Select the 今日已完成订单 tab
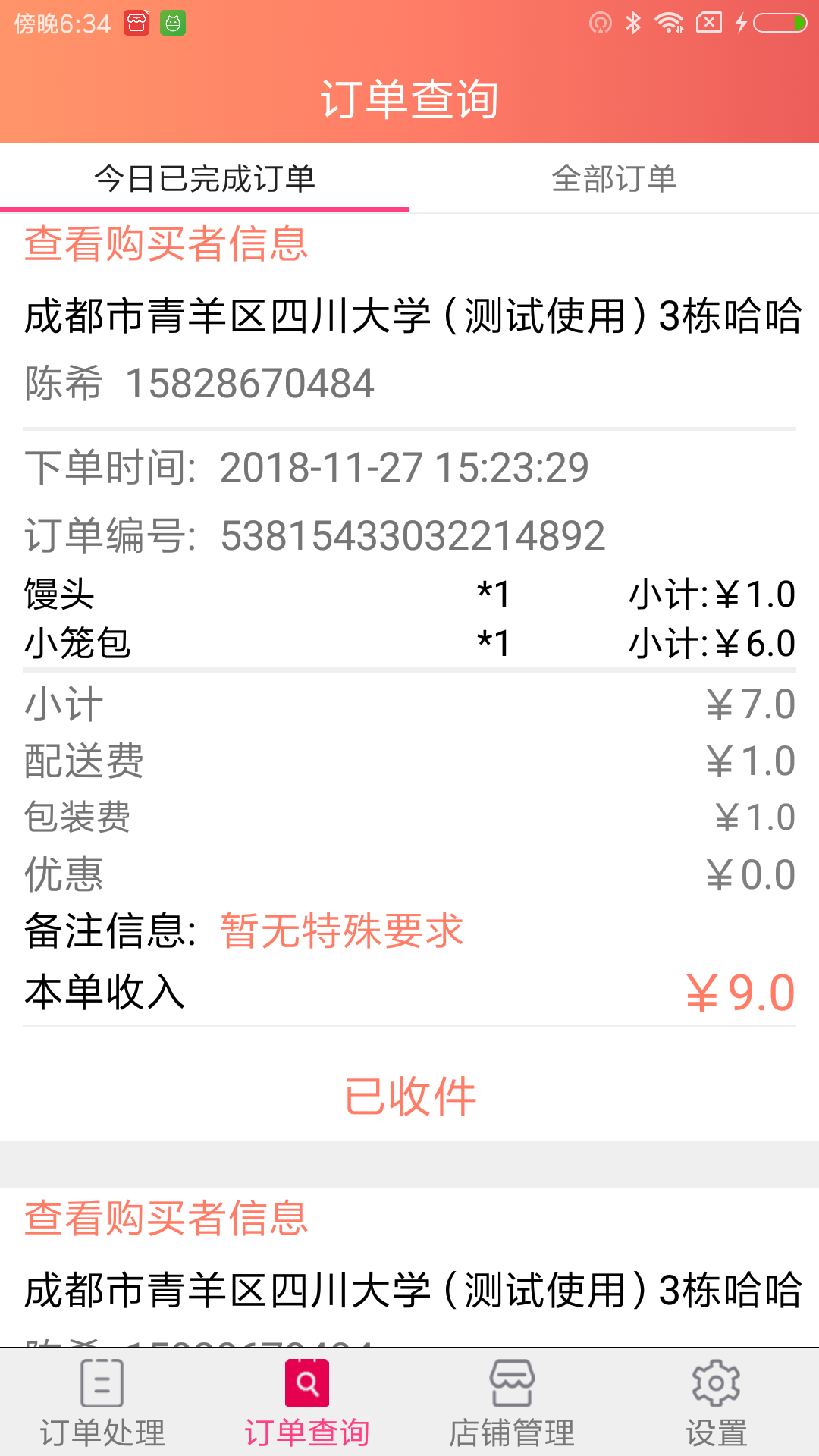This screenshot has width=819, height=1456. [205, 178]
